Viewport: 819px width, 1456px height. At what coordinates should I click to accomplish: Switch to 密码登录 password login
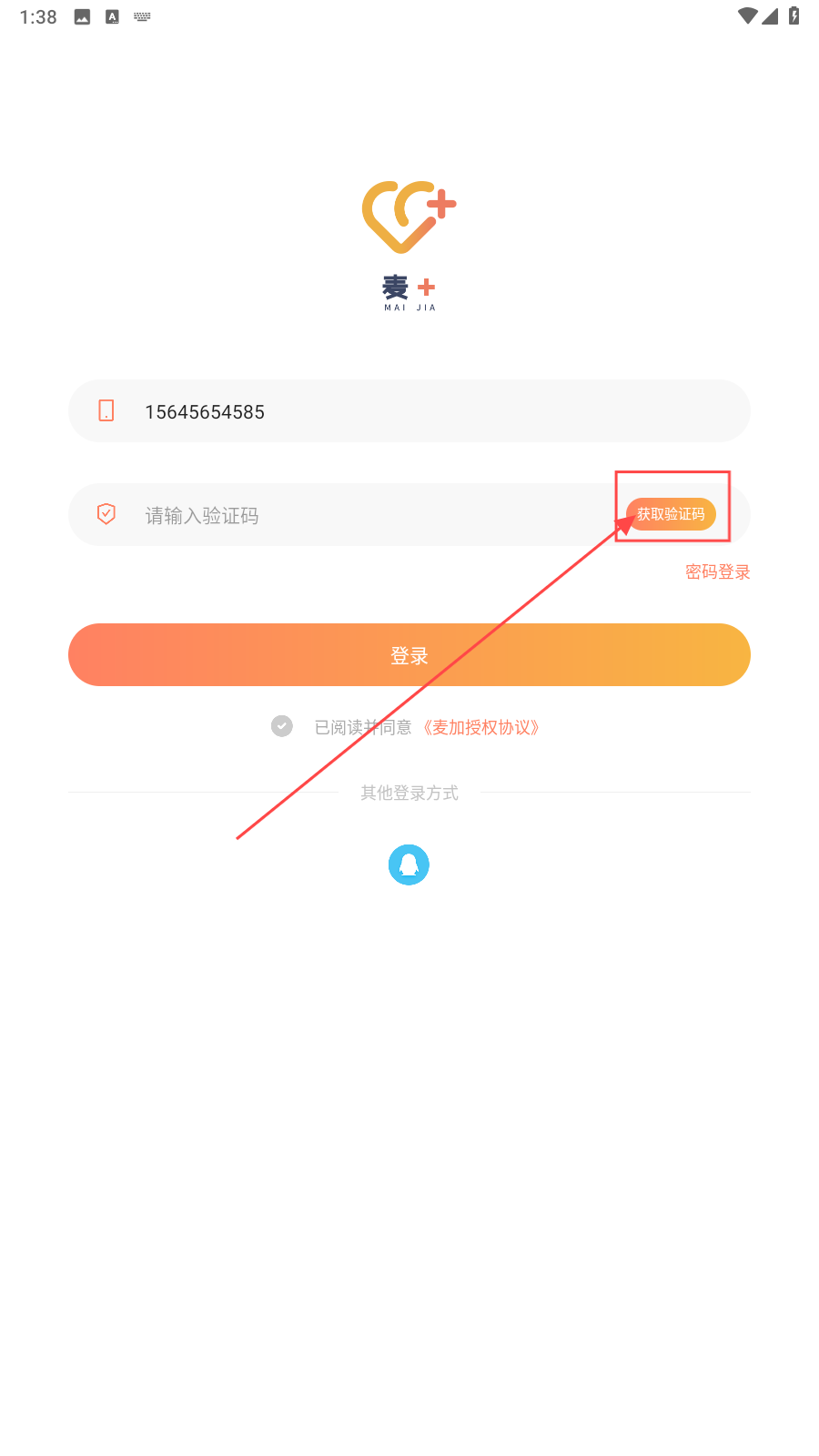[717, 572]
